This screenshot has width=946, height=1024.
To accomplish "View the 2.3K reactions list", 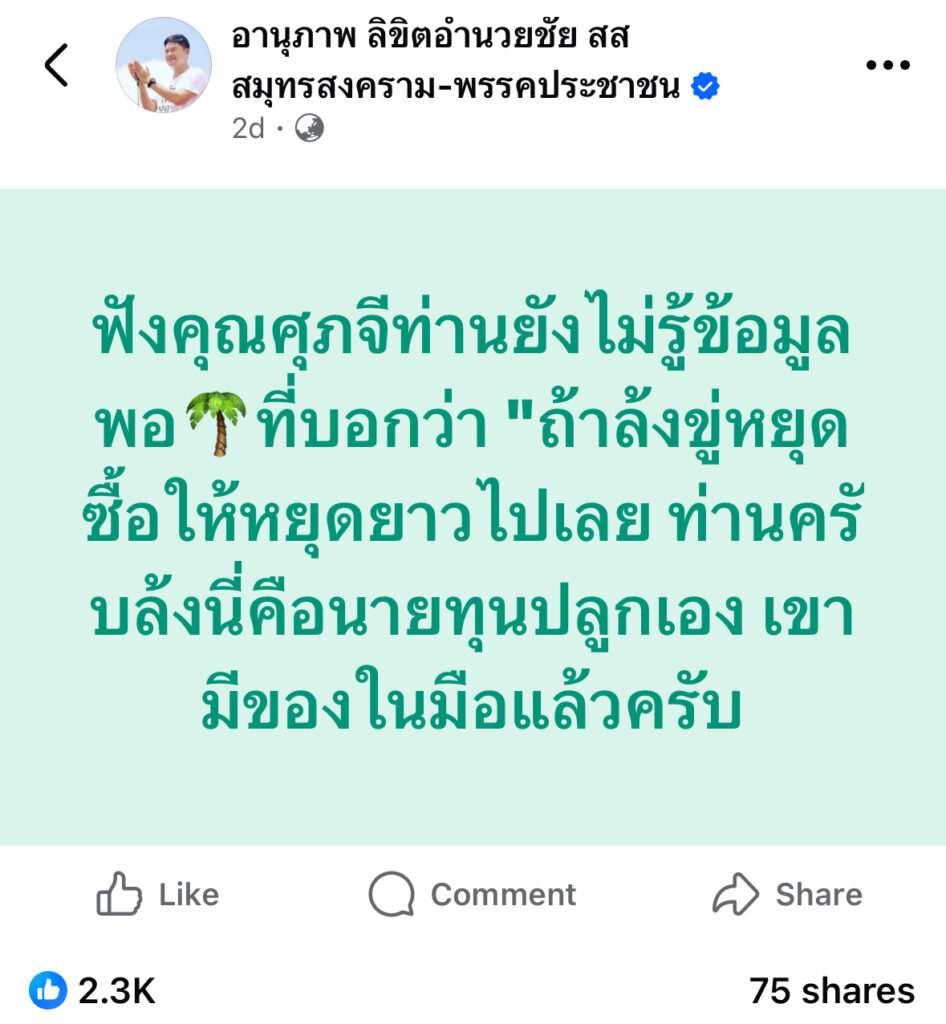I will (x=94, y=990).
